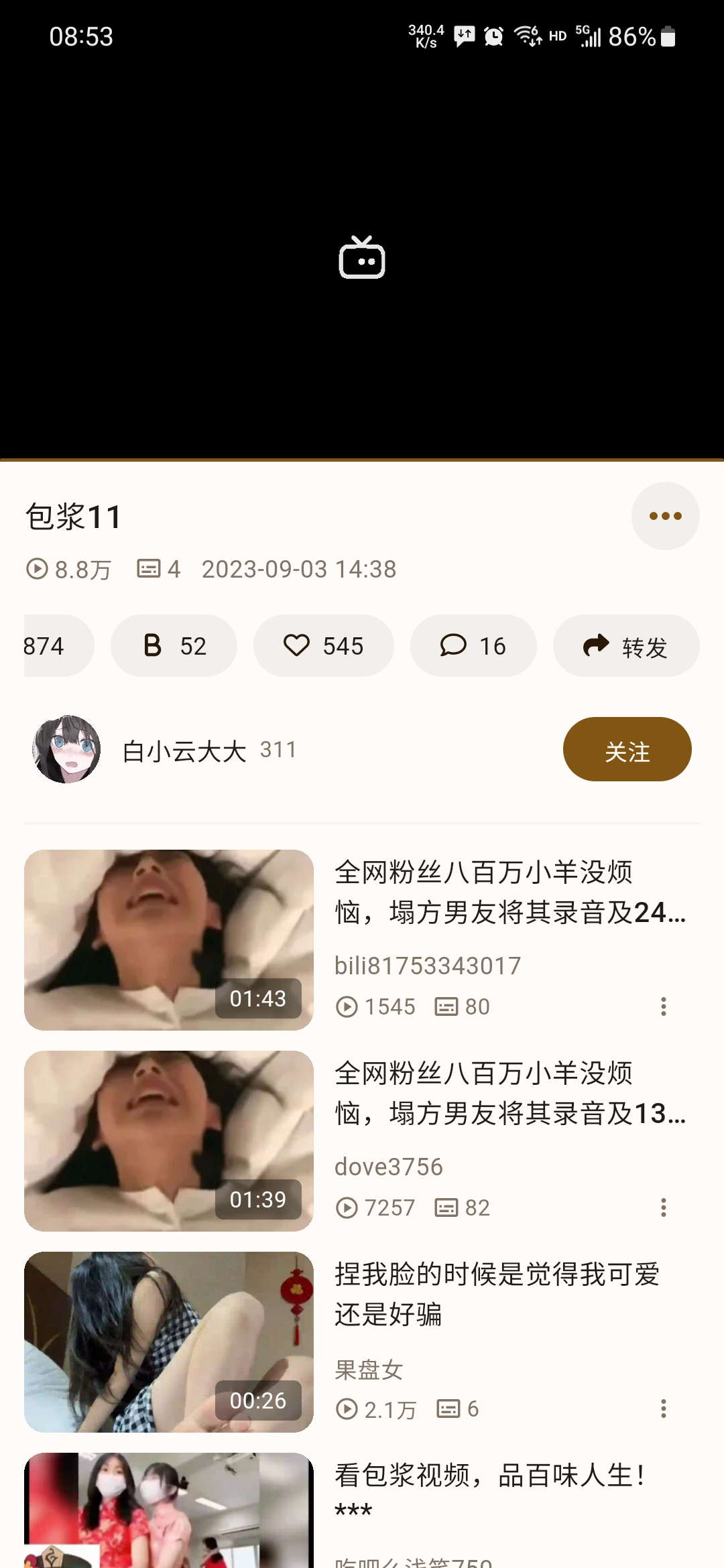Toggle follow with the 关注 button
This screenshot has height=1568, width=724.
pyautogui.click(x=627, y=750)
